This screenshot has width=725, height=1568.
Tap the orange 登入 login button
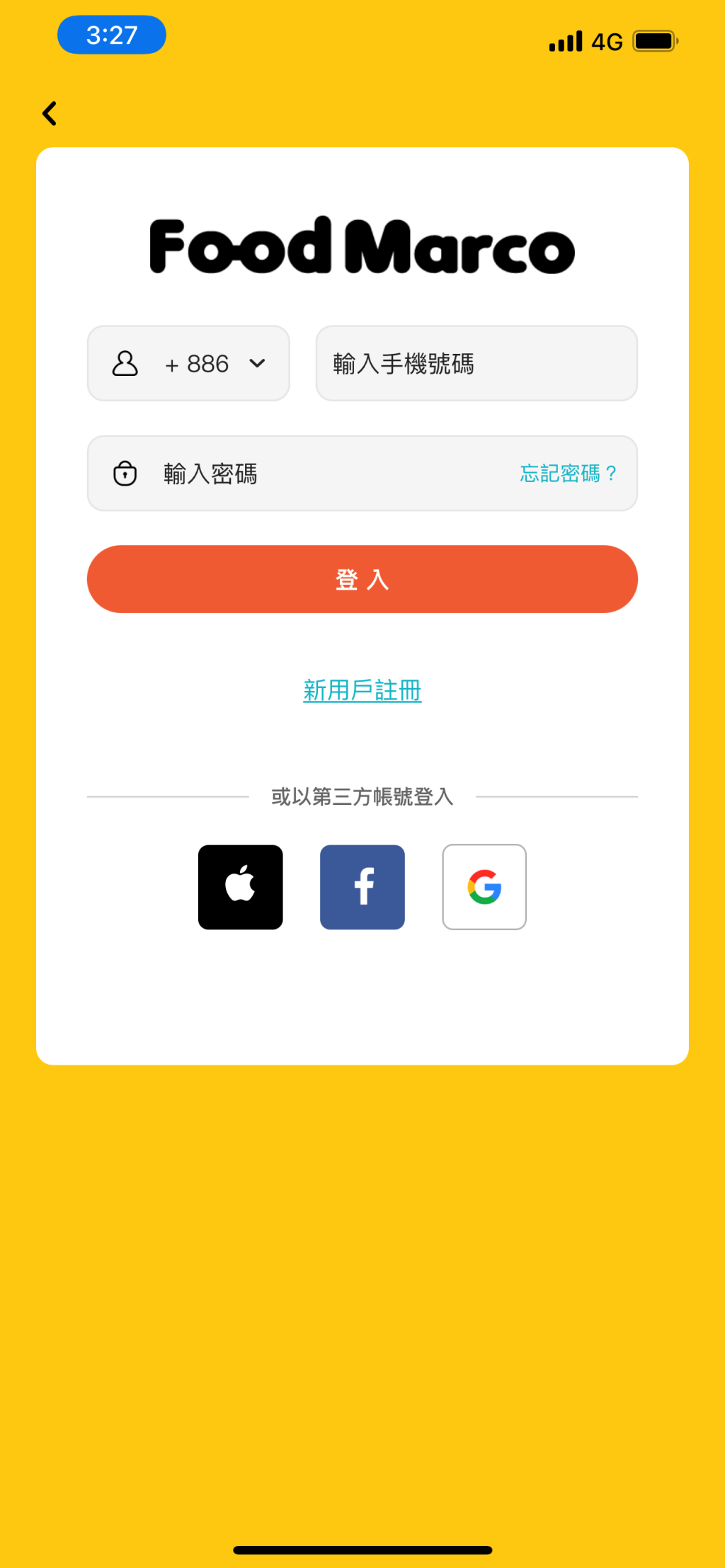click(x=362, y=579)
